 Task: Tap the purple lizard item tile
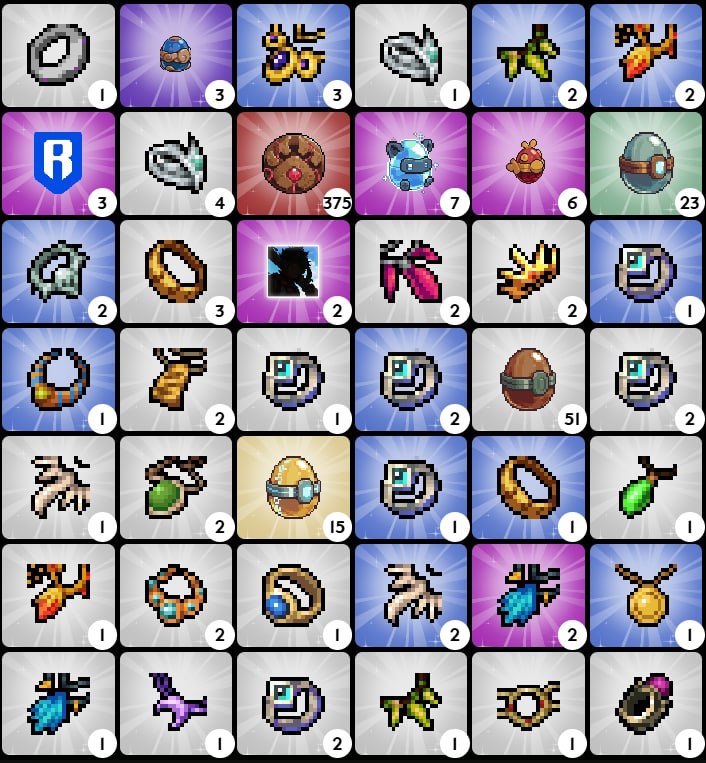coord(175,706)
